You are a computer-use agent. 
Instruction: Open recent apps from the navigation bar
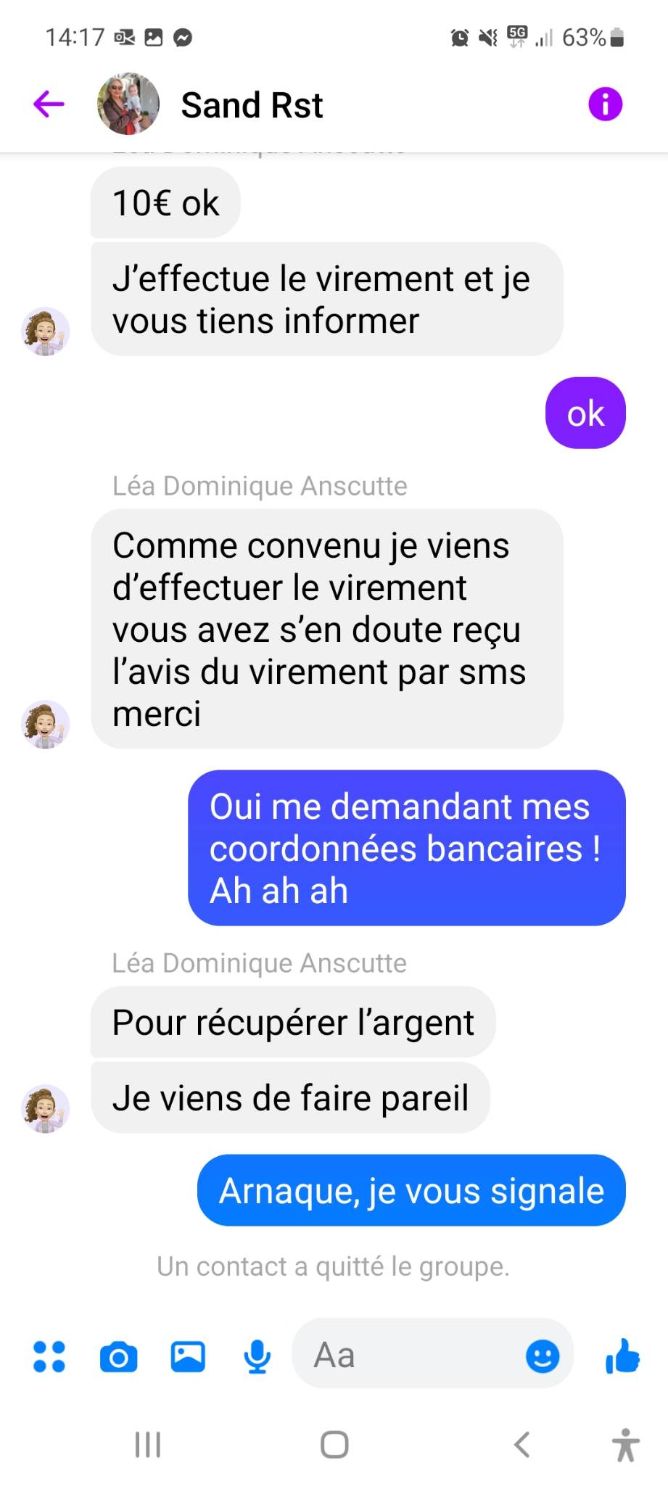147,1444
